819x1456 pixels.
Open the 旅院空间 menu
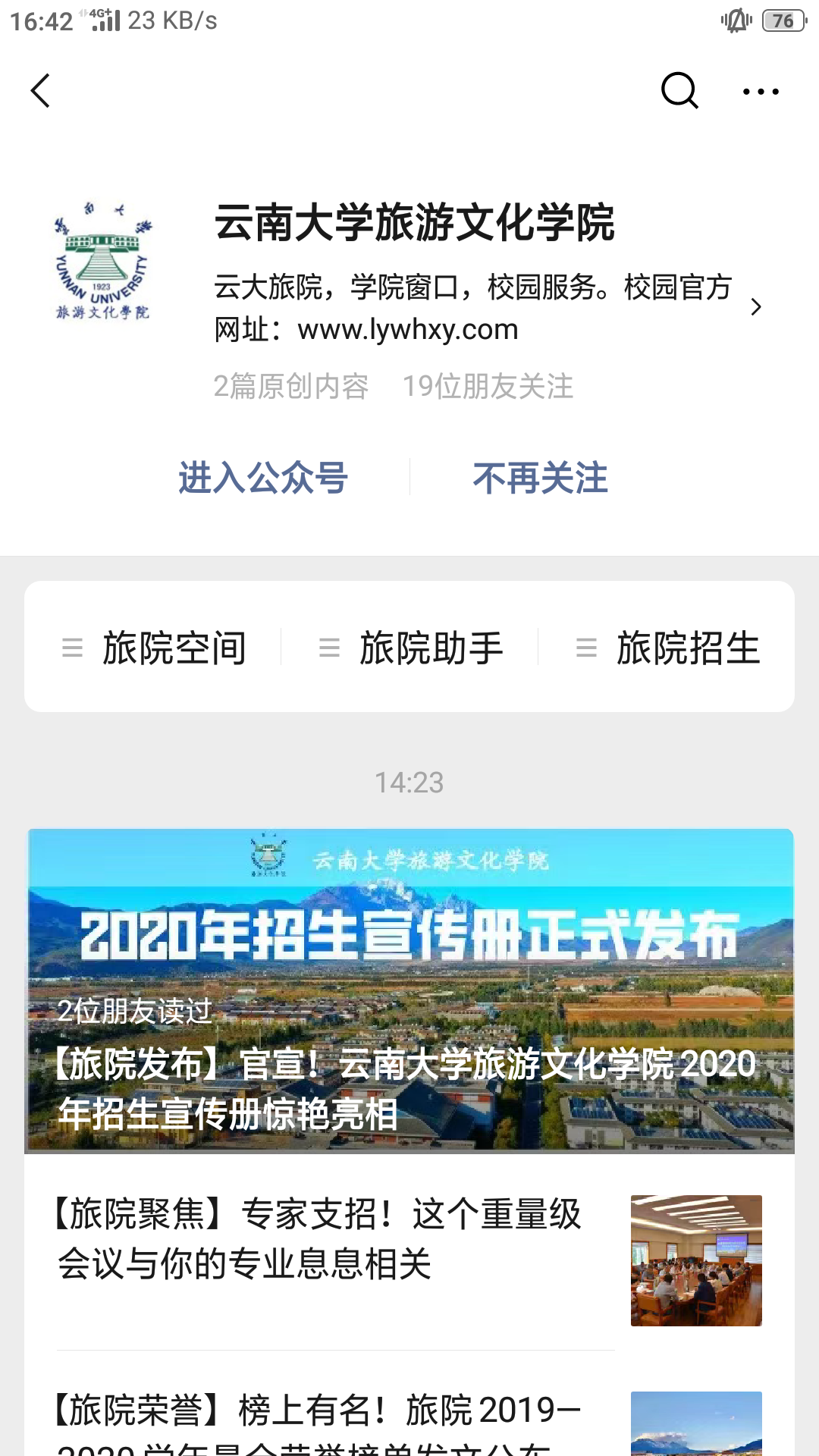[155, 648]
